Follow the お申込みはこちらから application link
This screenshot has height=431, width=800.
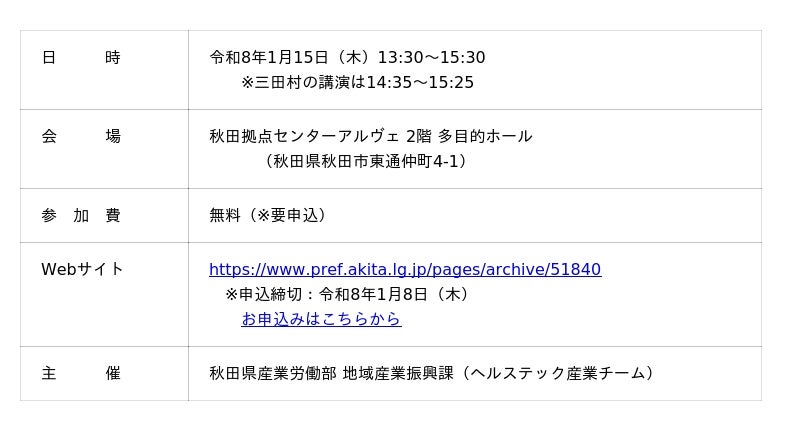[x=321, y=319]
